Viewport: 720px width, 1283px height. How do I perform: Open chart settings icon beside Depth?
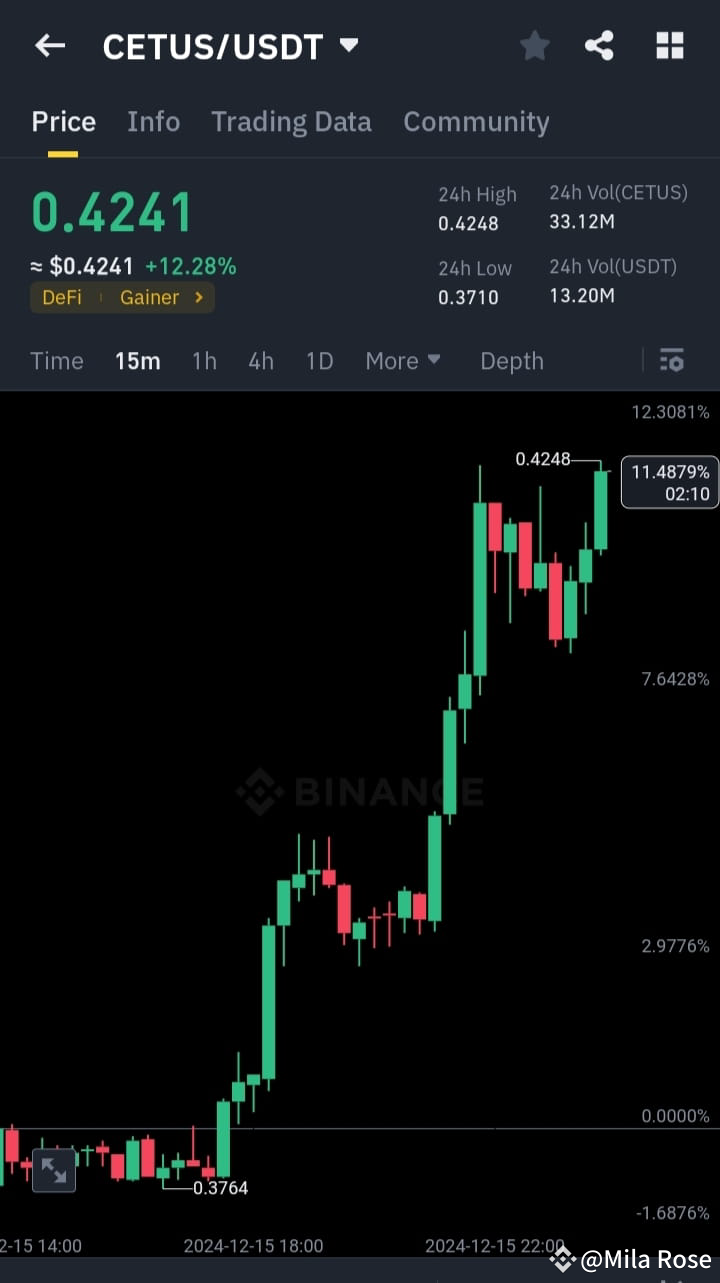coord(671,360)
